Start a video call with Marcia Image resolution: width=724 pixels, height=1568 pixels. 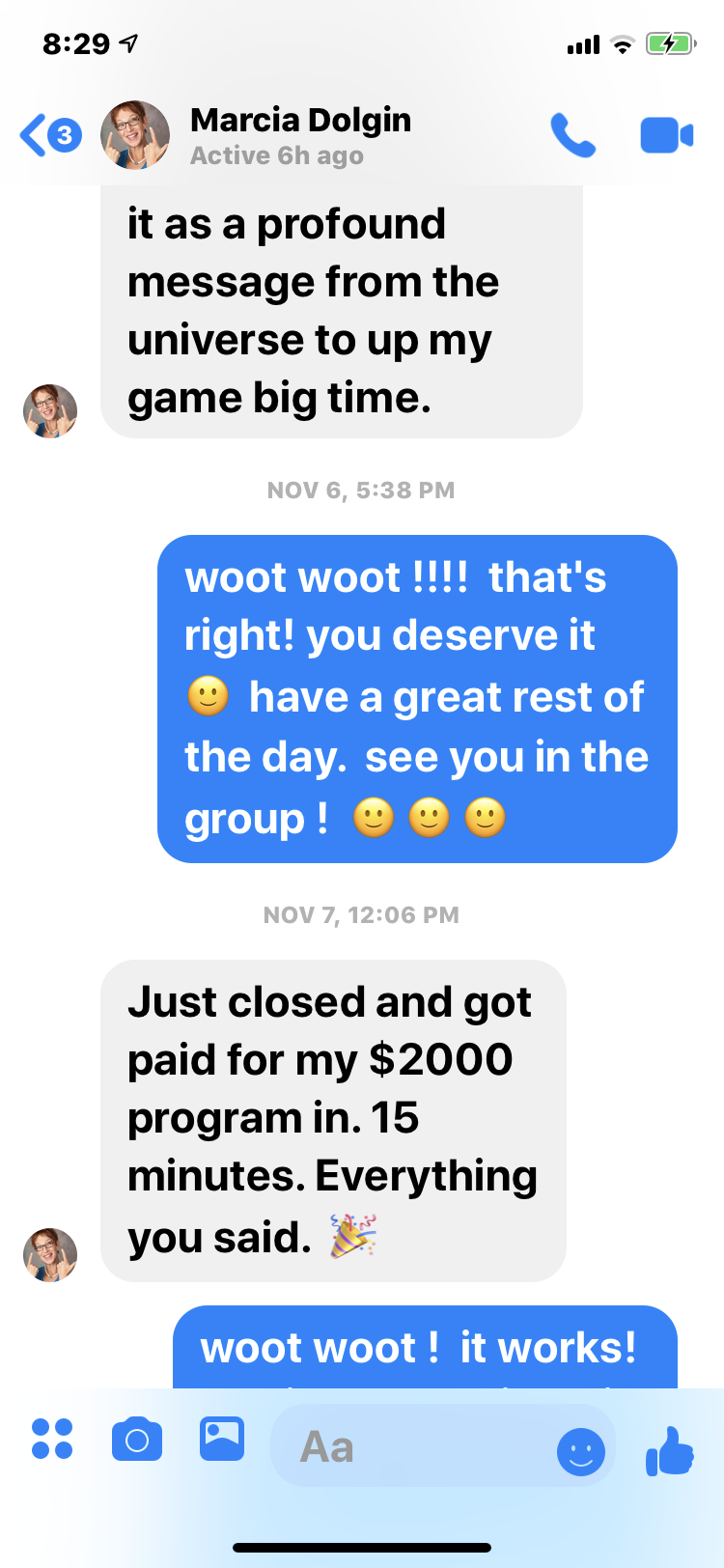[x=666, y=135]
